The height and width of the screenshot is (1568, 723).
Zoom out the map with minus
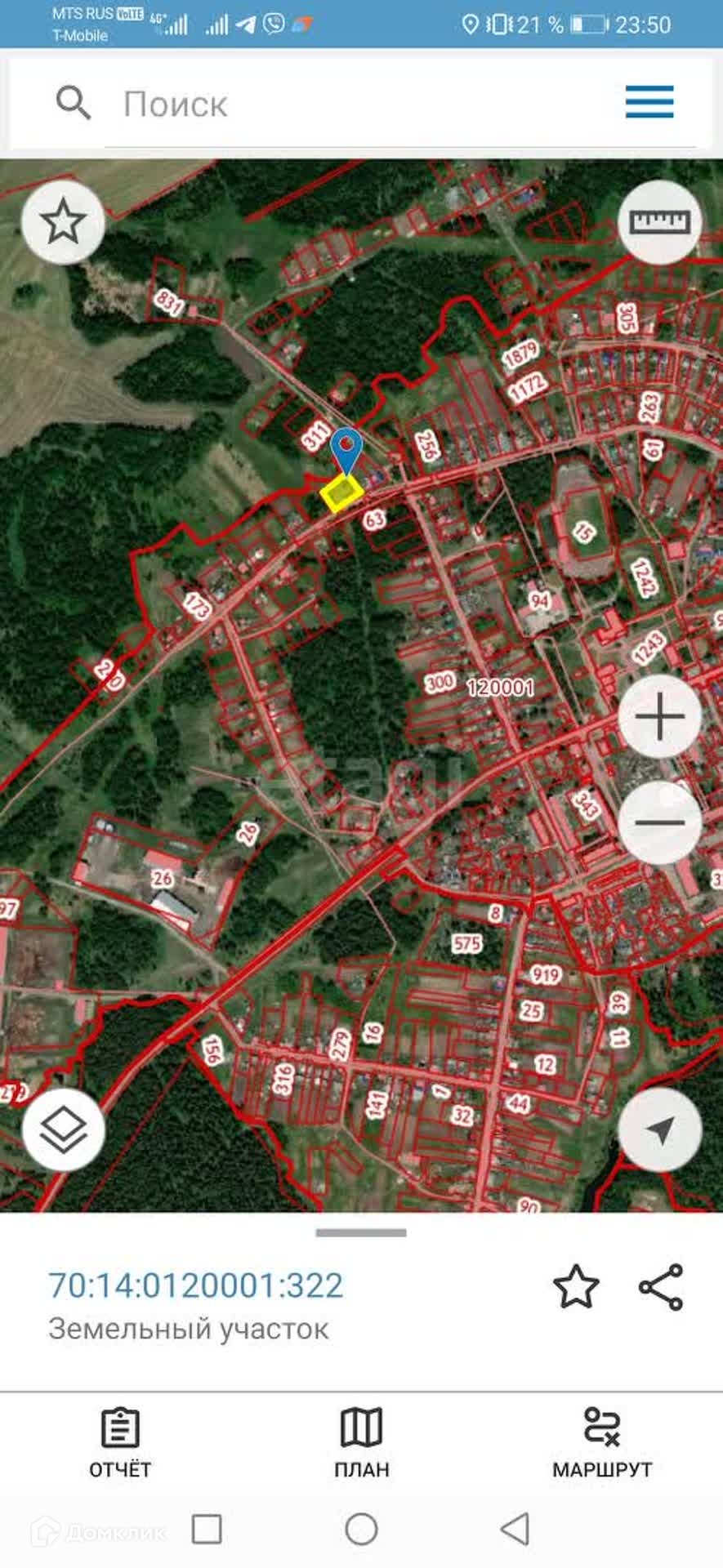point(659,822)
